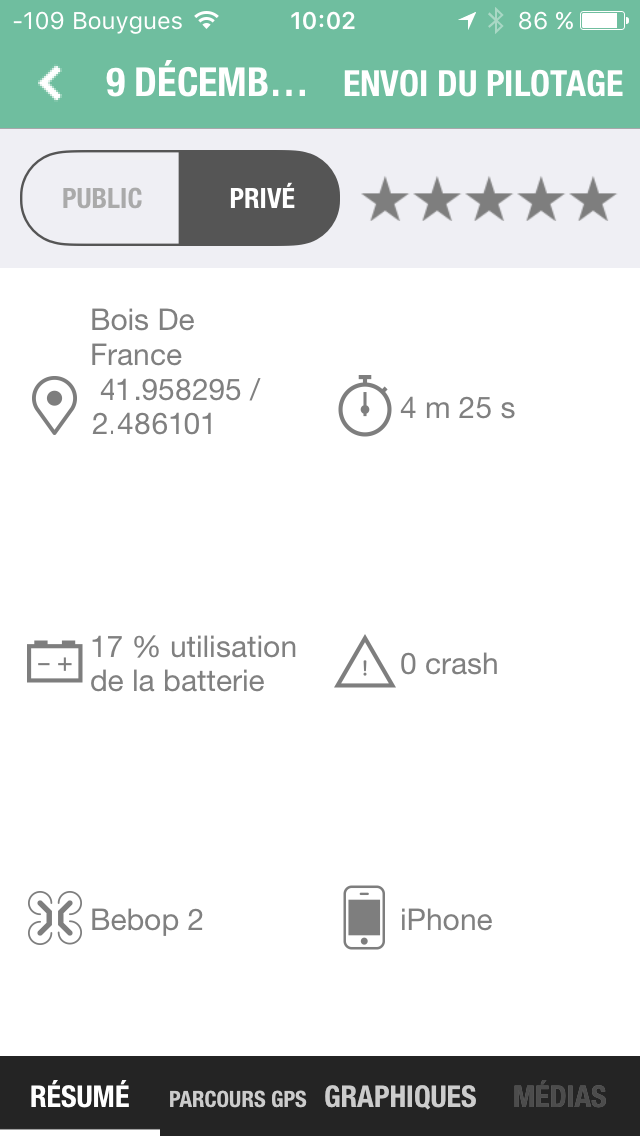Screen dimensions: 640x1136
Task: Open the GRAPHIQUES tab
Action: (400, 1097)
